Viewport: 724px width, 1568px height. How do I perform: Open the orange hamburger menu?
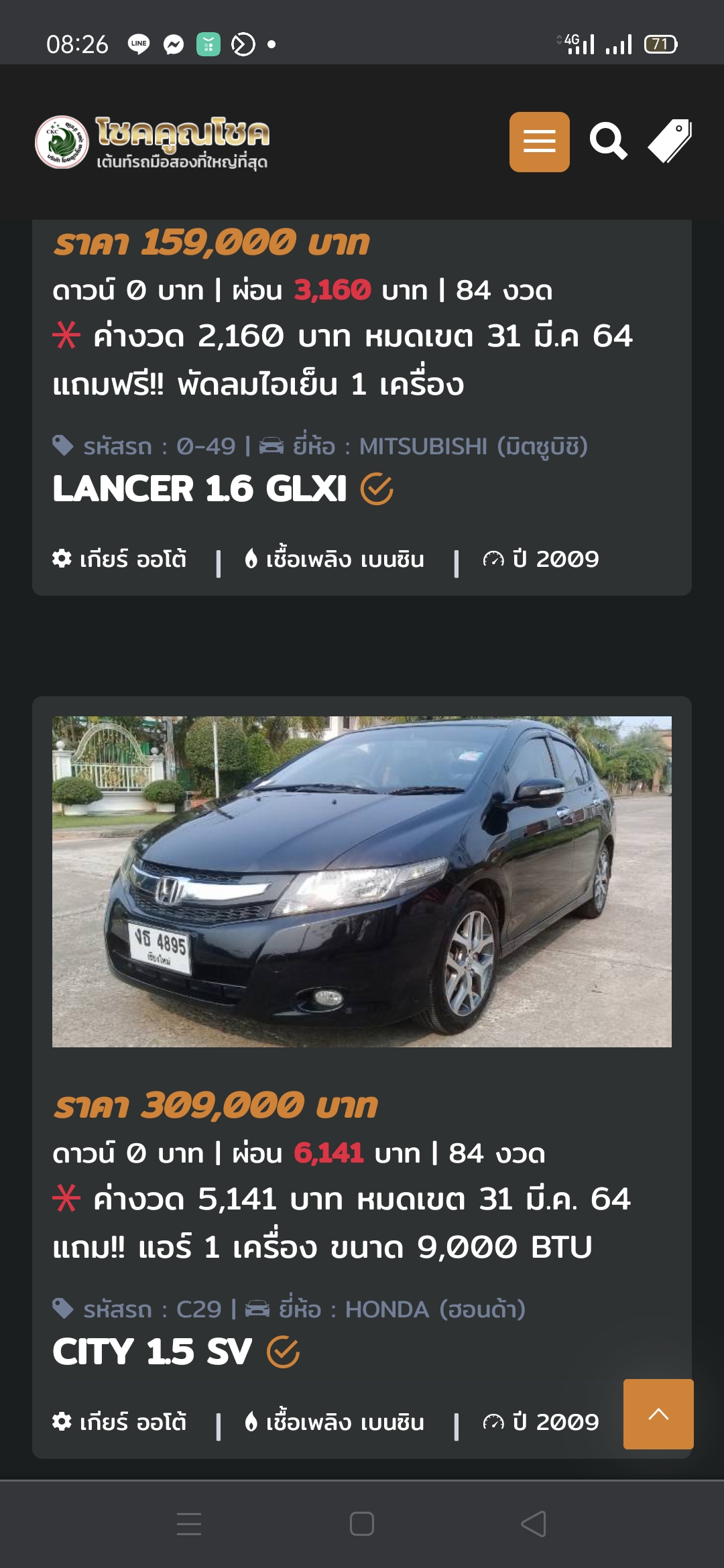539,142
